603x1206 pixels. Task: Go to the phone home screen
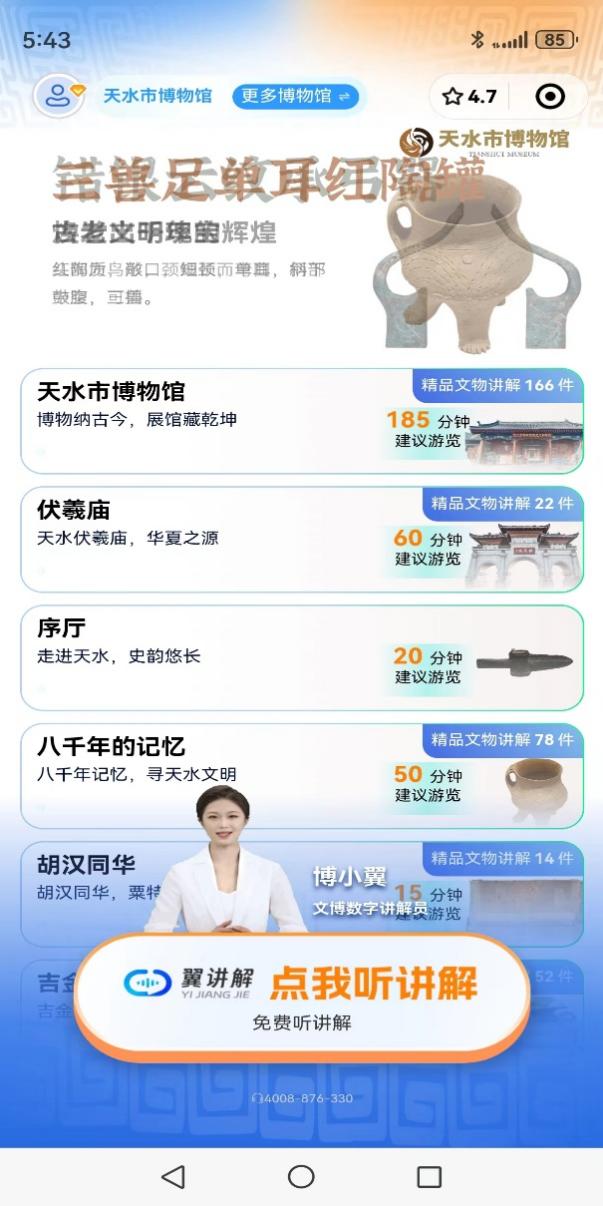(x=301, y=1177)
